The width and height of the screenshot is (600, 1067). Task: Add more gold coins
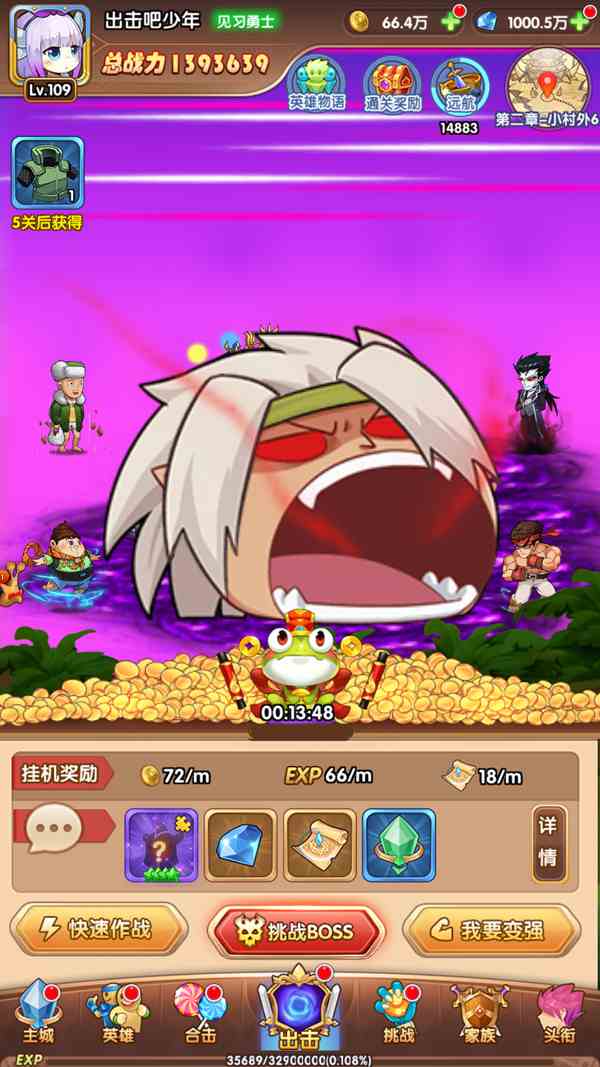click(452, 22)
